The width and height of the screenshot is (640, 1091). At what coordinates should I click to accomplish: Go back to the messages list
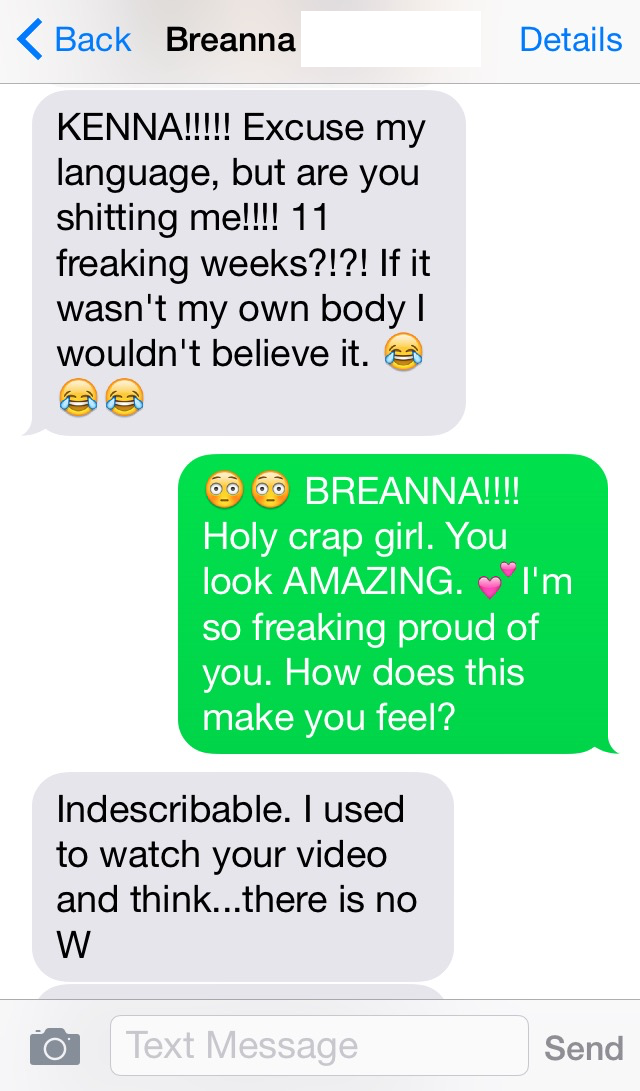click(74, 40)
